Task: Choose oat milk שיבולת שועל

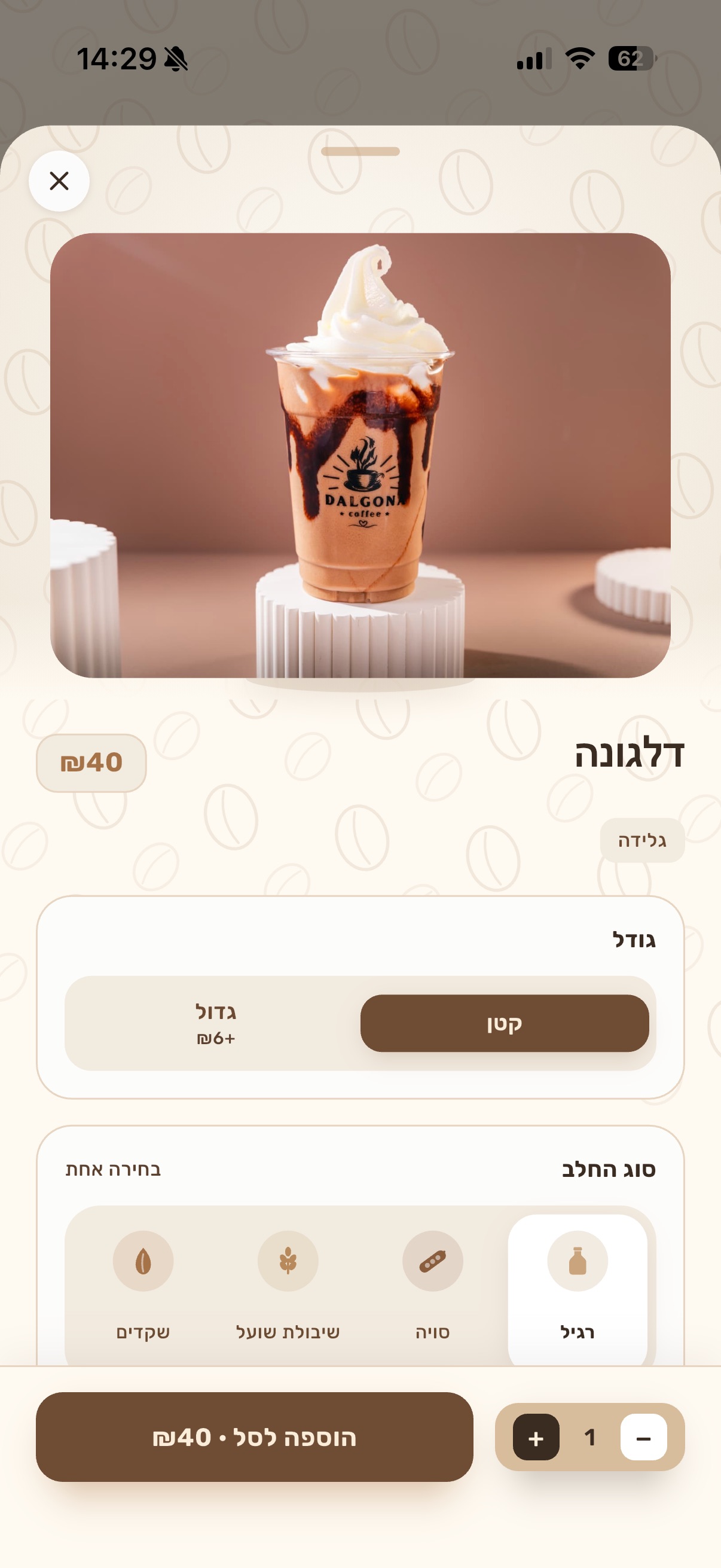Action: (288, 1289)
